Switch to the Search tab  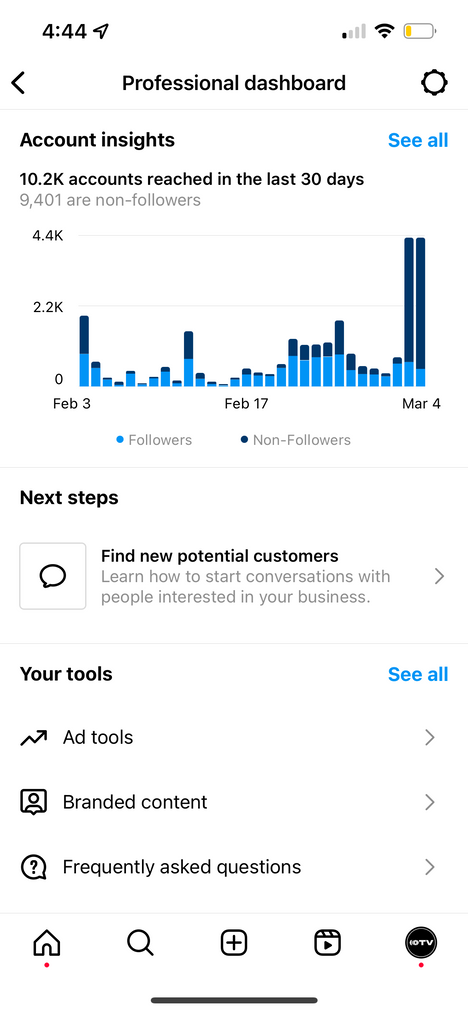(x=140, y=944)
